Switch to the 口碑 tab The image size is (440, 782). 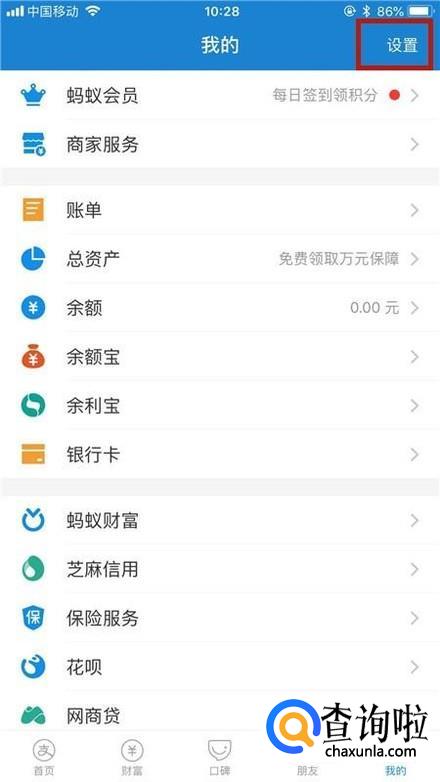[x=220, y=757]
